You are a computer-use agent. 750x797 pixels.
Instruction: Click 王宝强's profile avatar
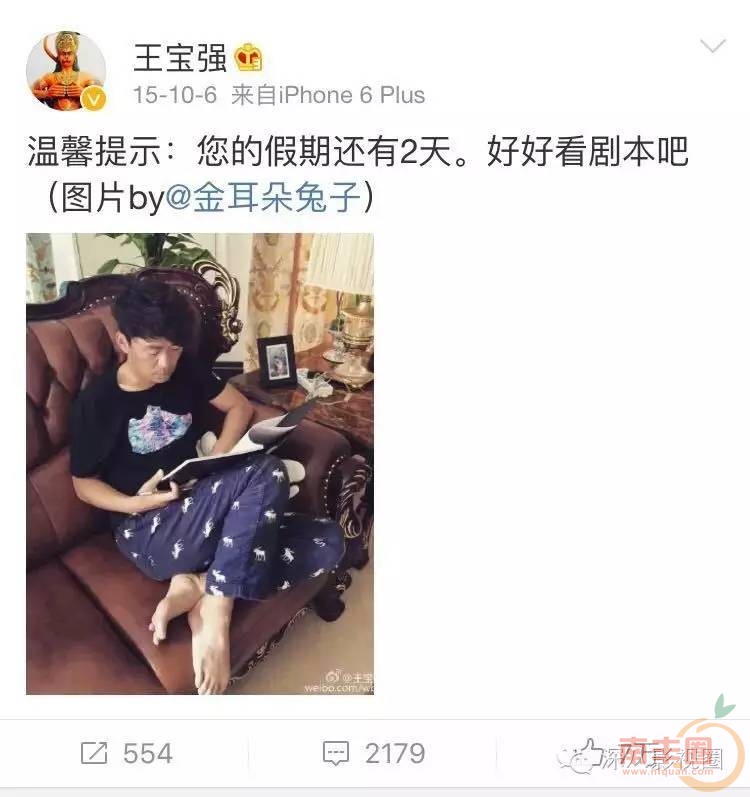64,70
